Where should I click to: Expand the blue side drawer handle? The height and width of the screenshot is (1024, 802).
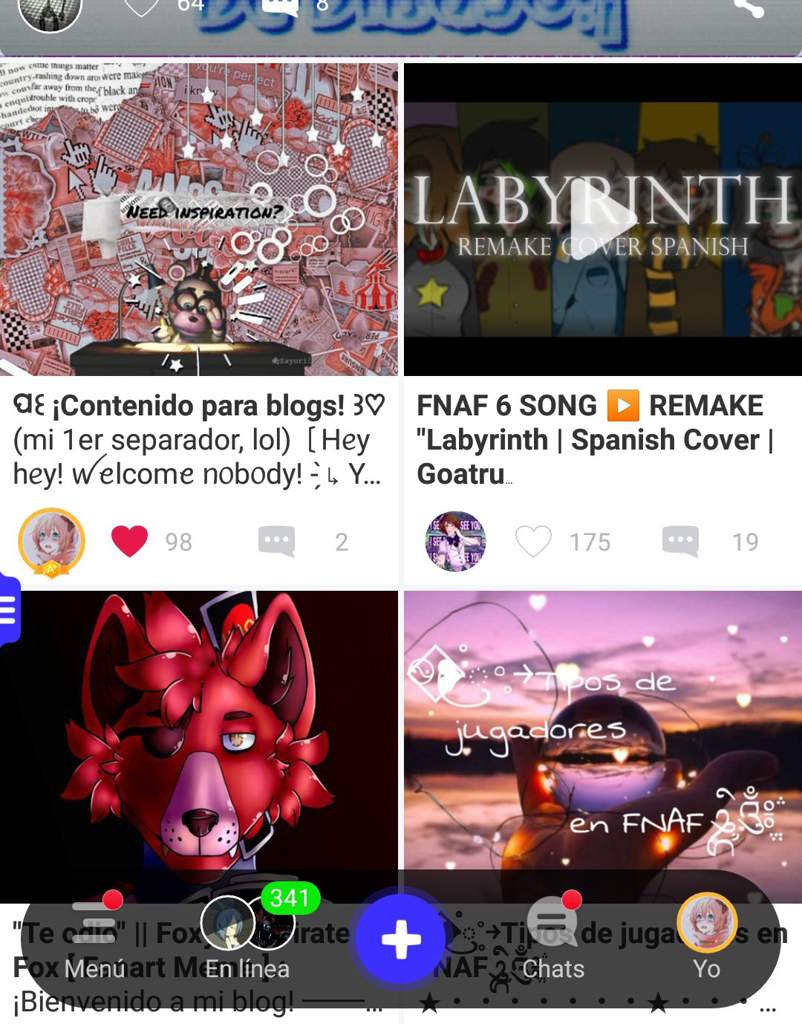(x=9, y=608)
